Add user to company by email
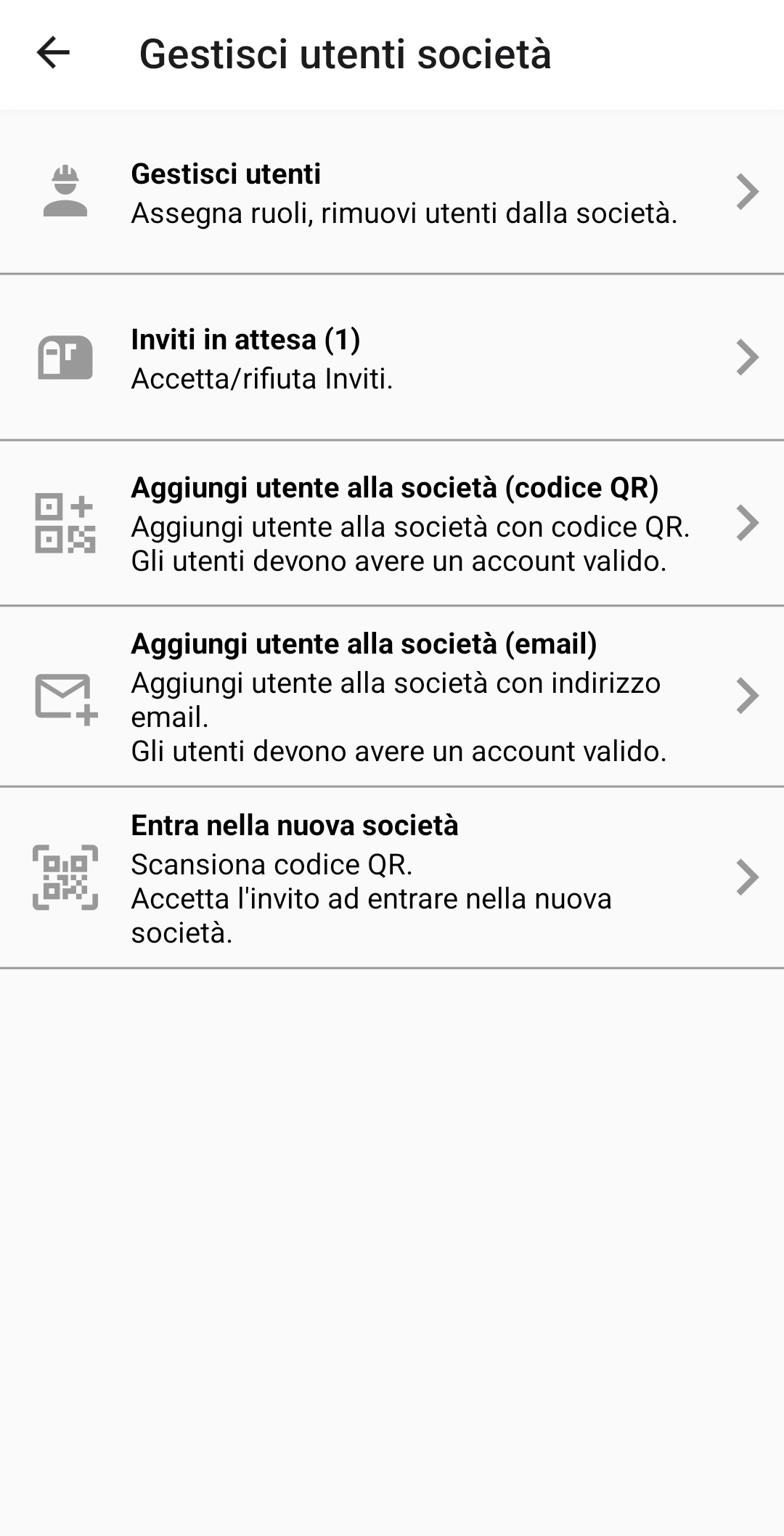The image size is (784, 1536). point(392,696)
